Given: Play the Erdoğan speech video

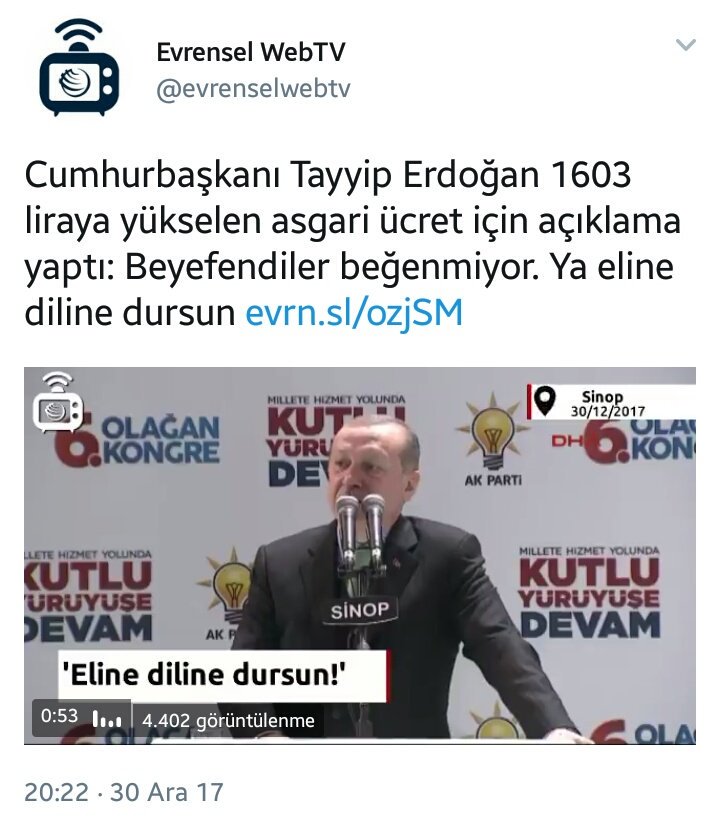Looking at the screenshot, I should click(x=360, y=555).
